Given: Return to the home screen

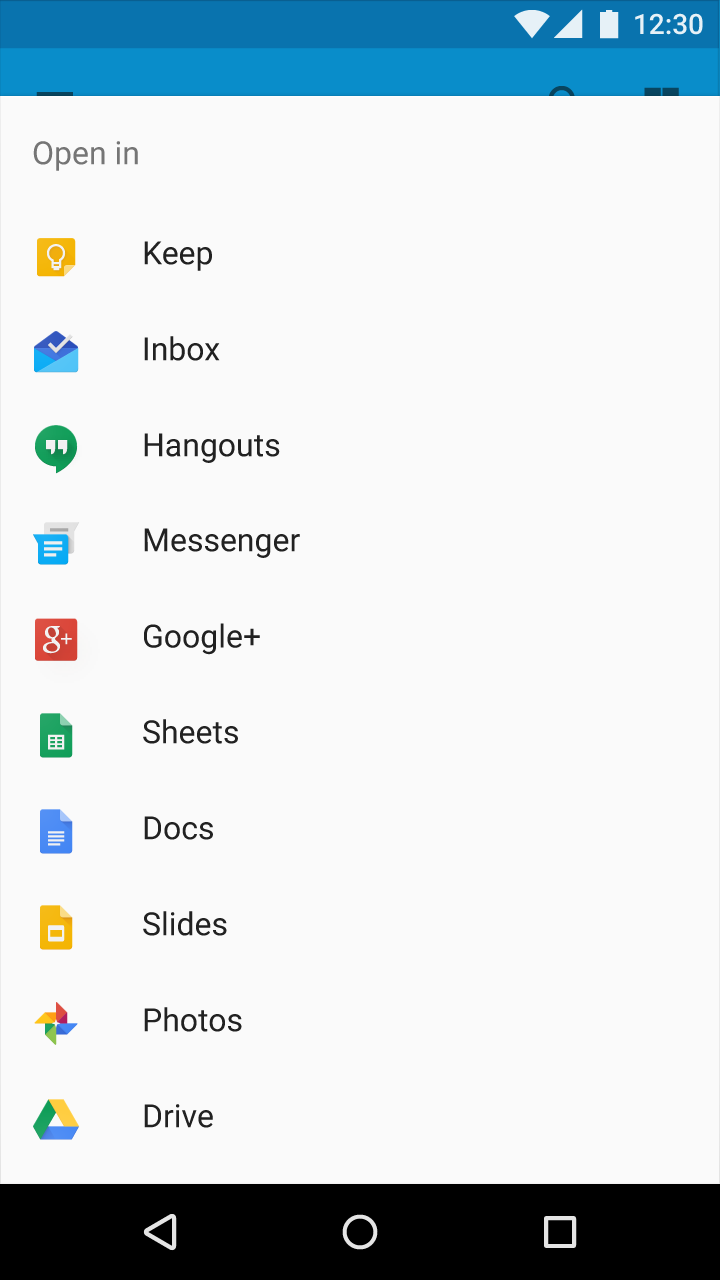Looking at the screenshot, I should 360,1232.
